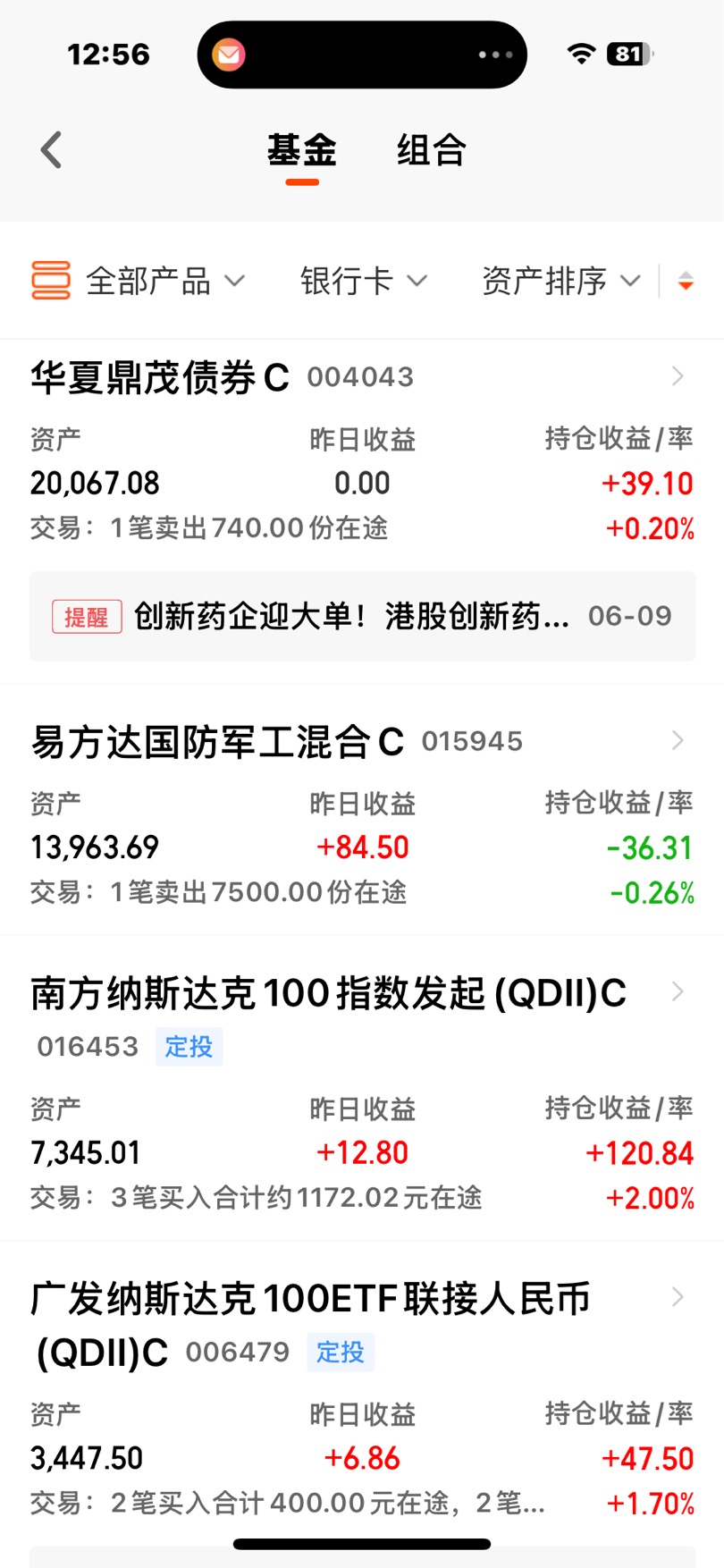The image size is (724, 1568).
Task: Toggle the orange sort direction arrow
Action: coord(686,281)
